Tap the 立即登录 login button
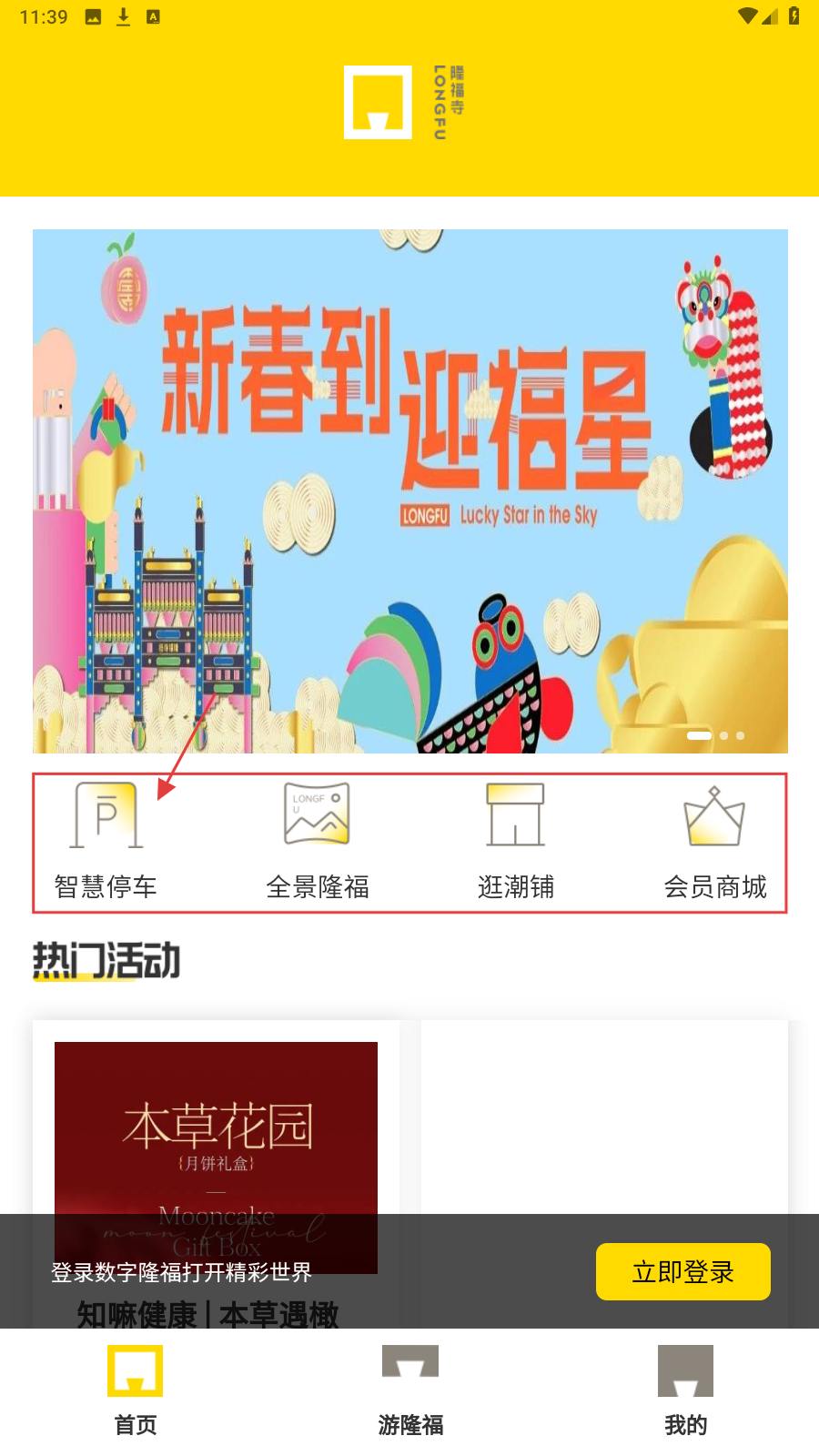Viewport: 819px width, 1456px height. tap(682, 1271)
